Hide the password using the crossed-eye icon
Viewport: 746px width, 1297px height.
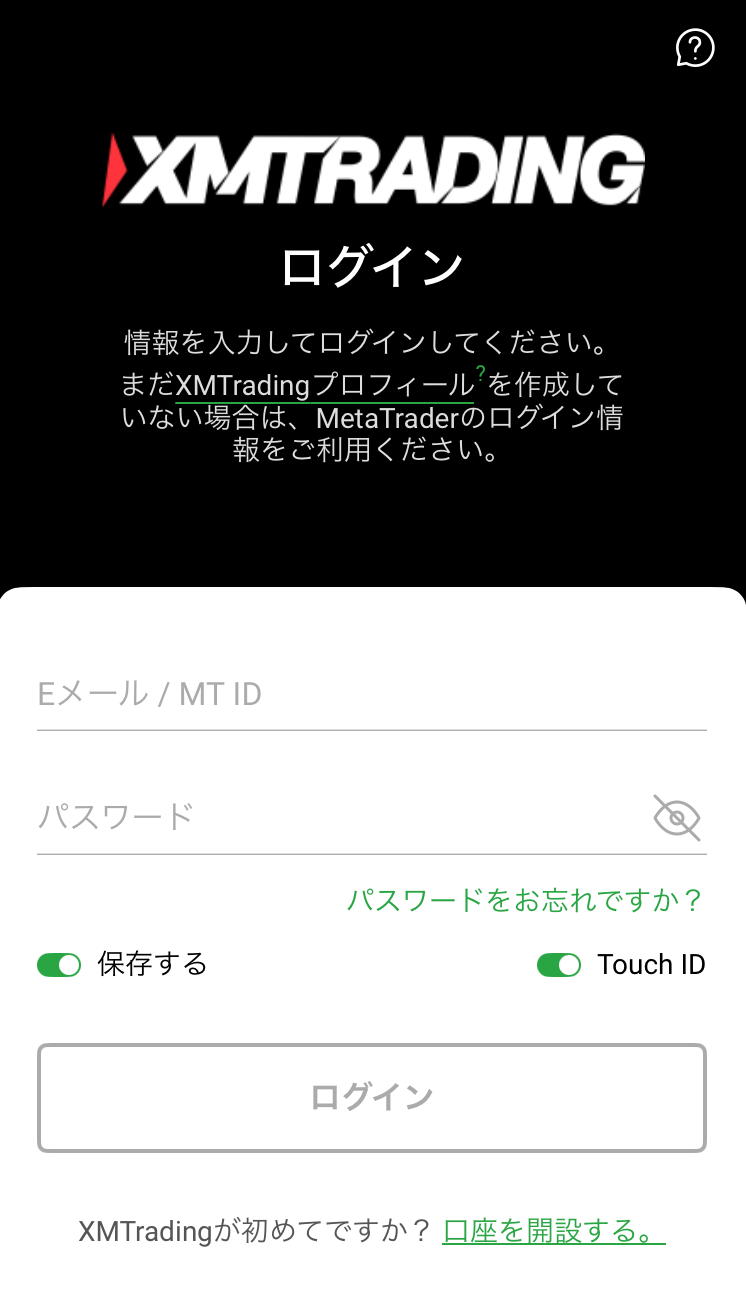click(x=676, y=816)
